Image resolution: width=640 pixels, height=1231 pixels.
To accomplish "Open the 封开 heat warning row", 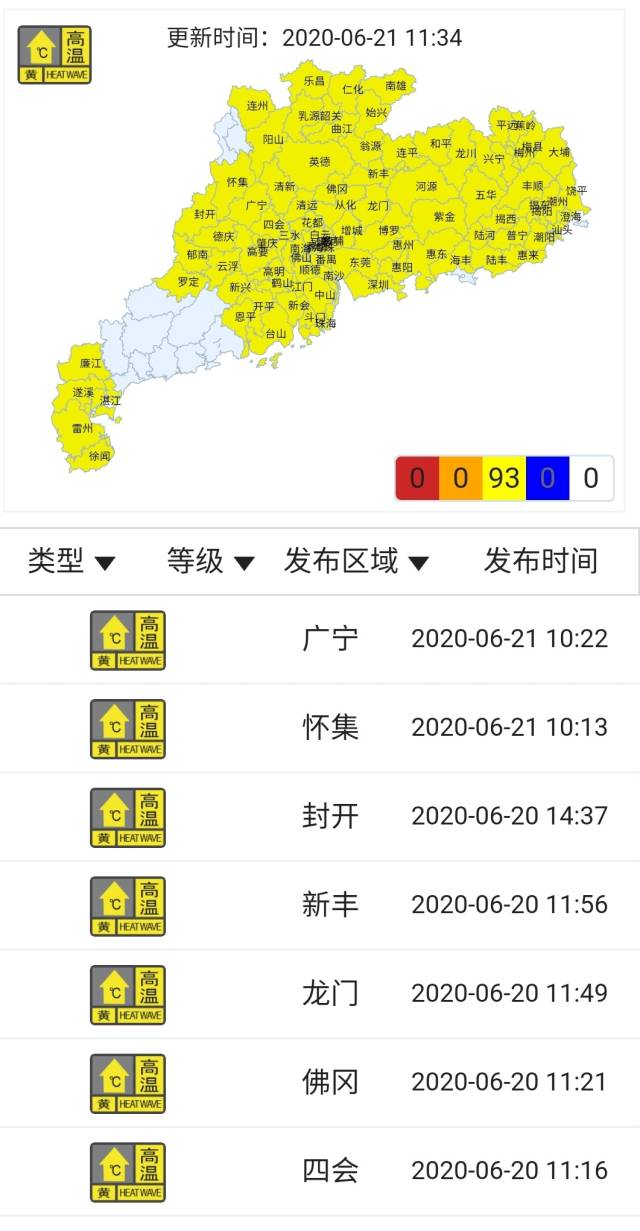I will (330, 816).
